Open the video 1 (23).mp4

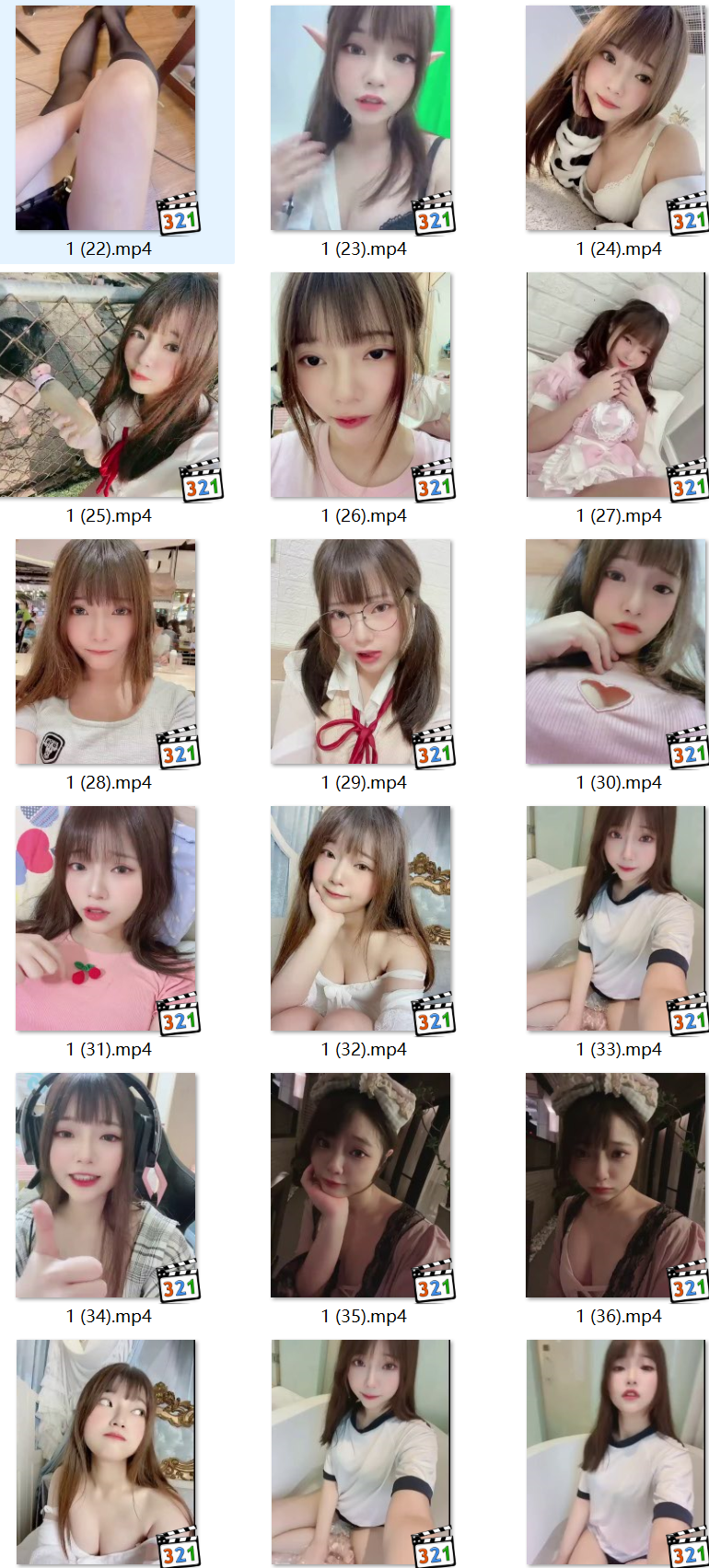(361, 120)
